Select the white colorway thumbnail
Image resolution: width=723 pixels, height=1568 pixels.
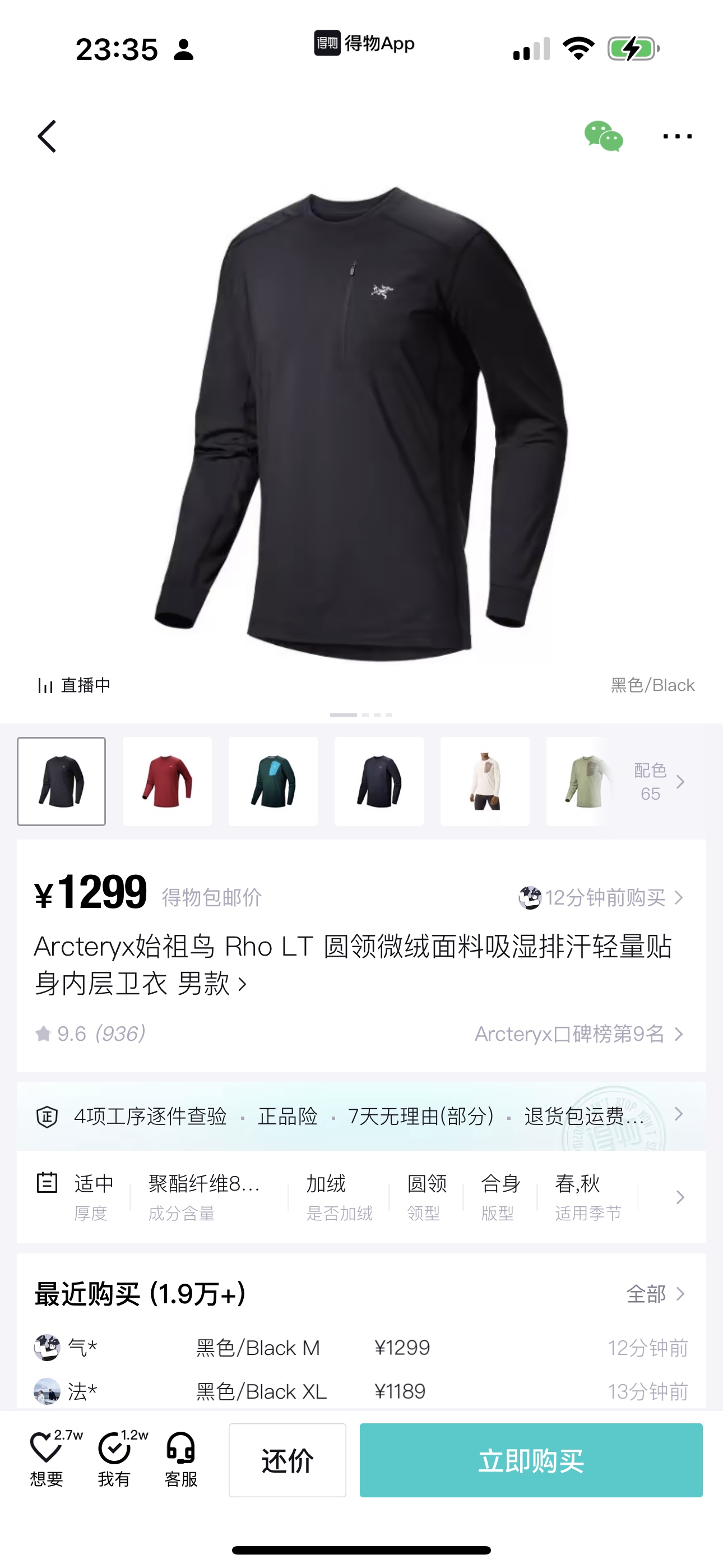point(485,781)
